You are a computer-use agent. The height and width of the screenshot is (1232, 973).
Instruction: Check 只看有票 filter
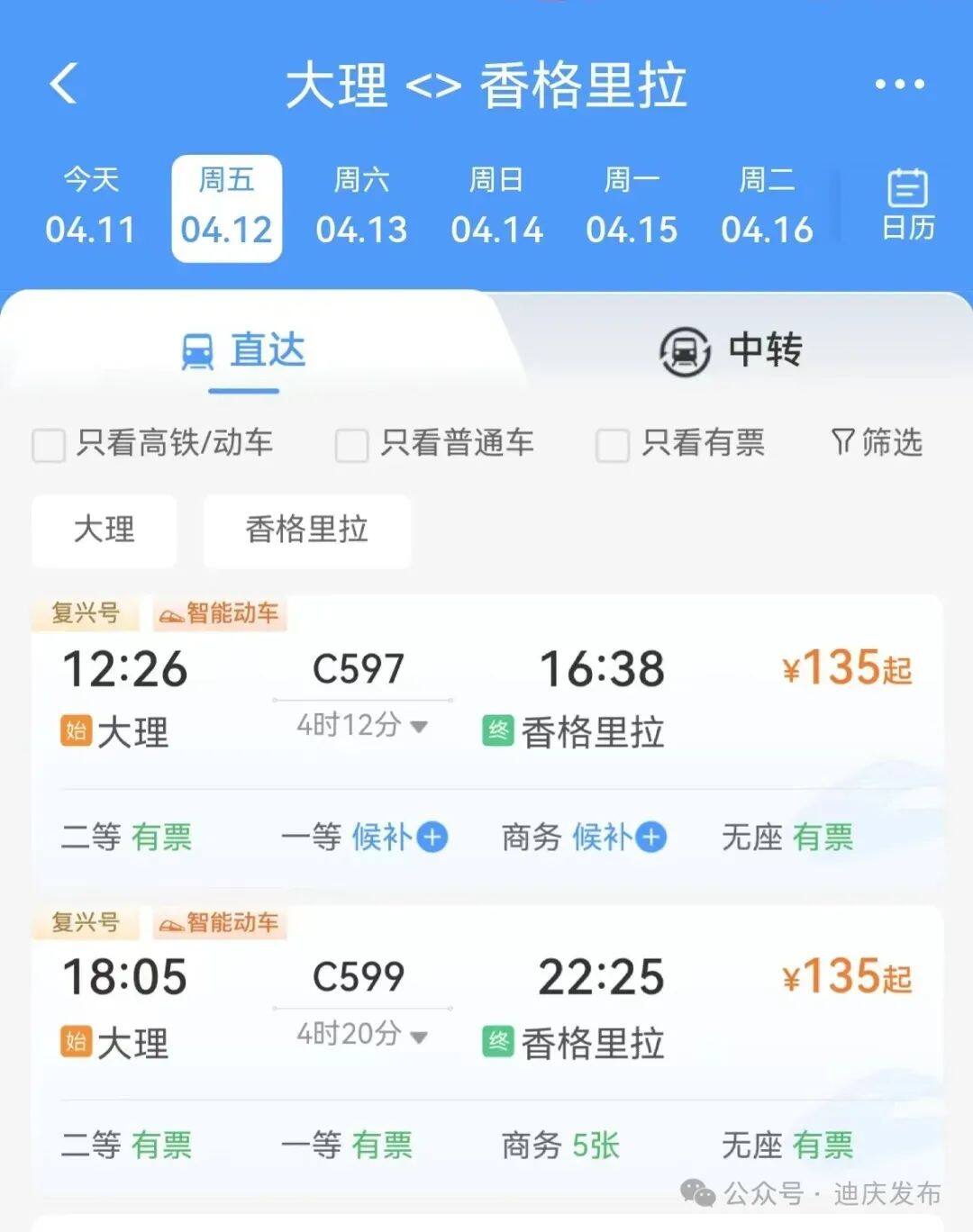point(613,445)
